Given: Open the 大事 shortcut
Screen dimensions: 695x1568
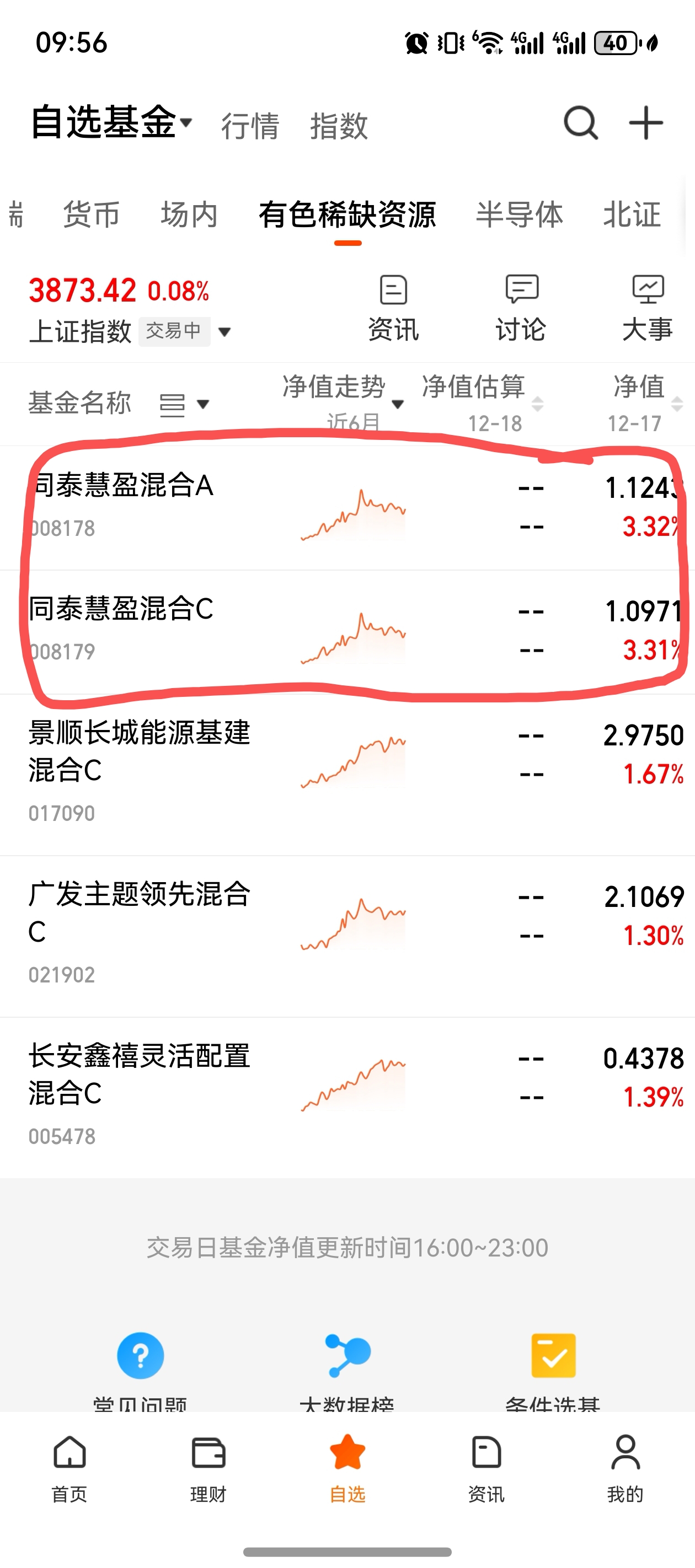Looking at the screenshot, I should pyautogui.click(x=648, y=308).
